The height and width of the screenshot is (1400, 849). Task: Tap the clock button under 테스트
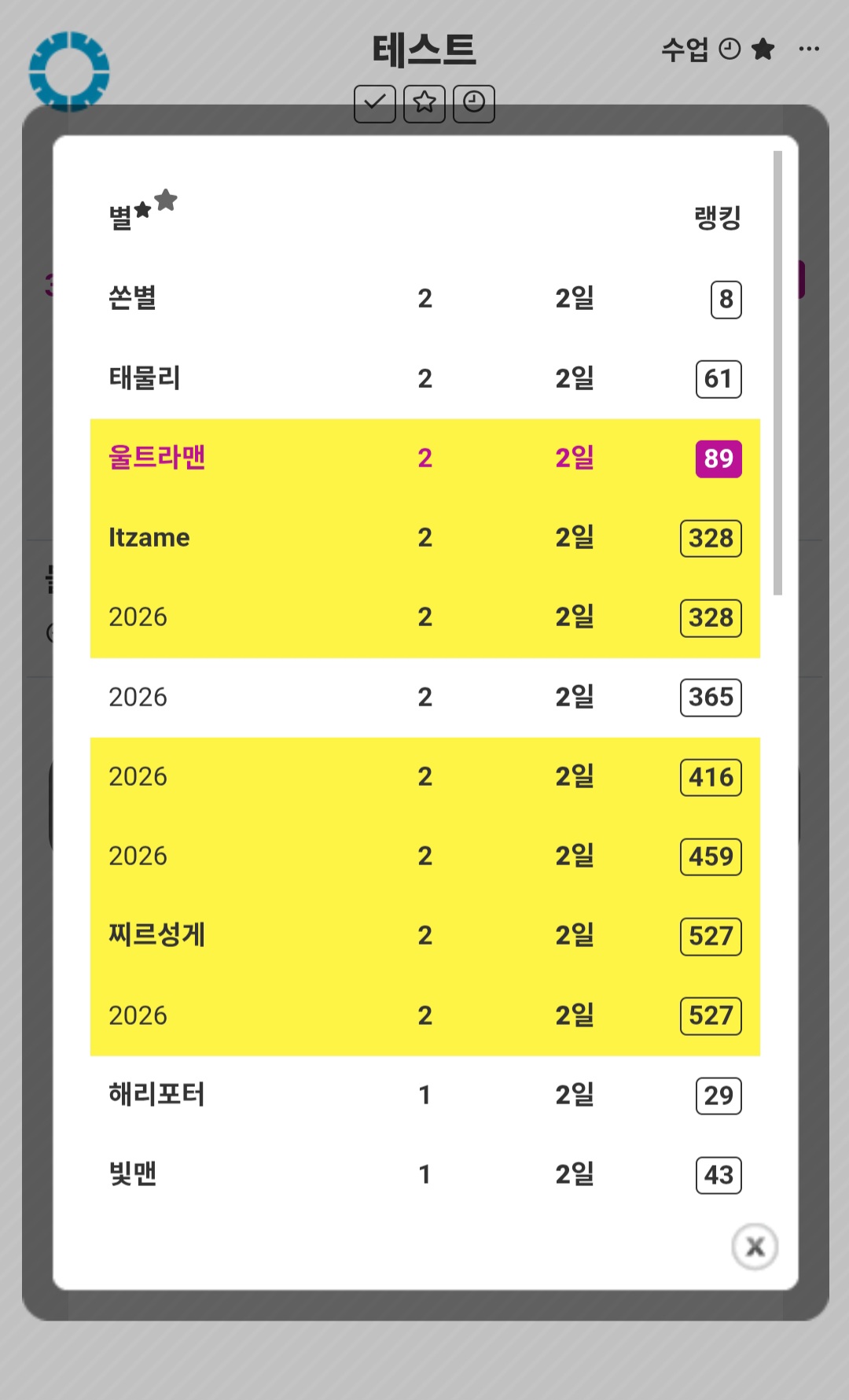474,103
